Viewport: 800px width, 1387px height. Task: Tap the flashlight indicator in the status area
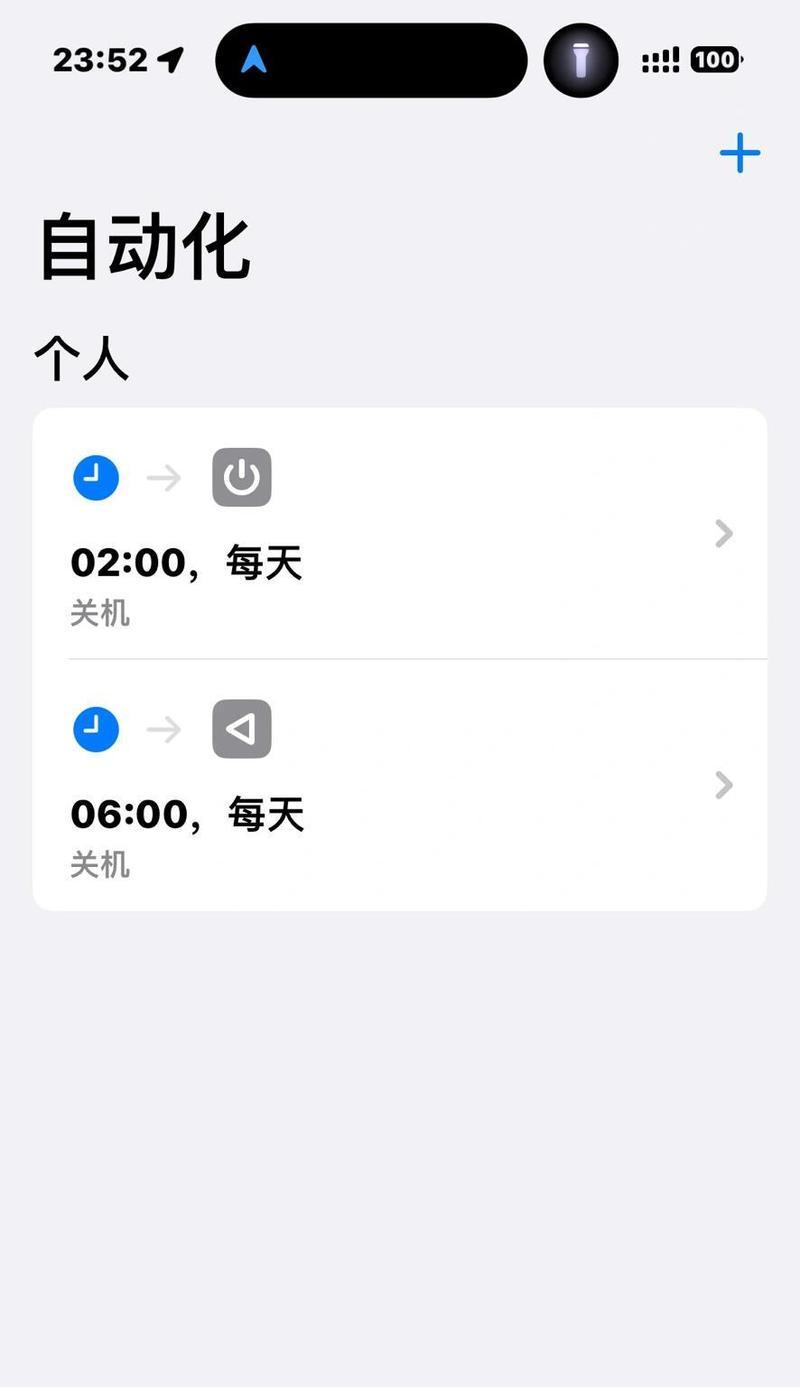(581, 60)
